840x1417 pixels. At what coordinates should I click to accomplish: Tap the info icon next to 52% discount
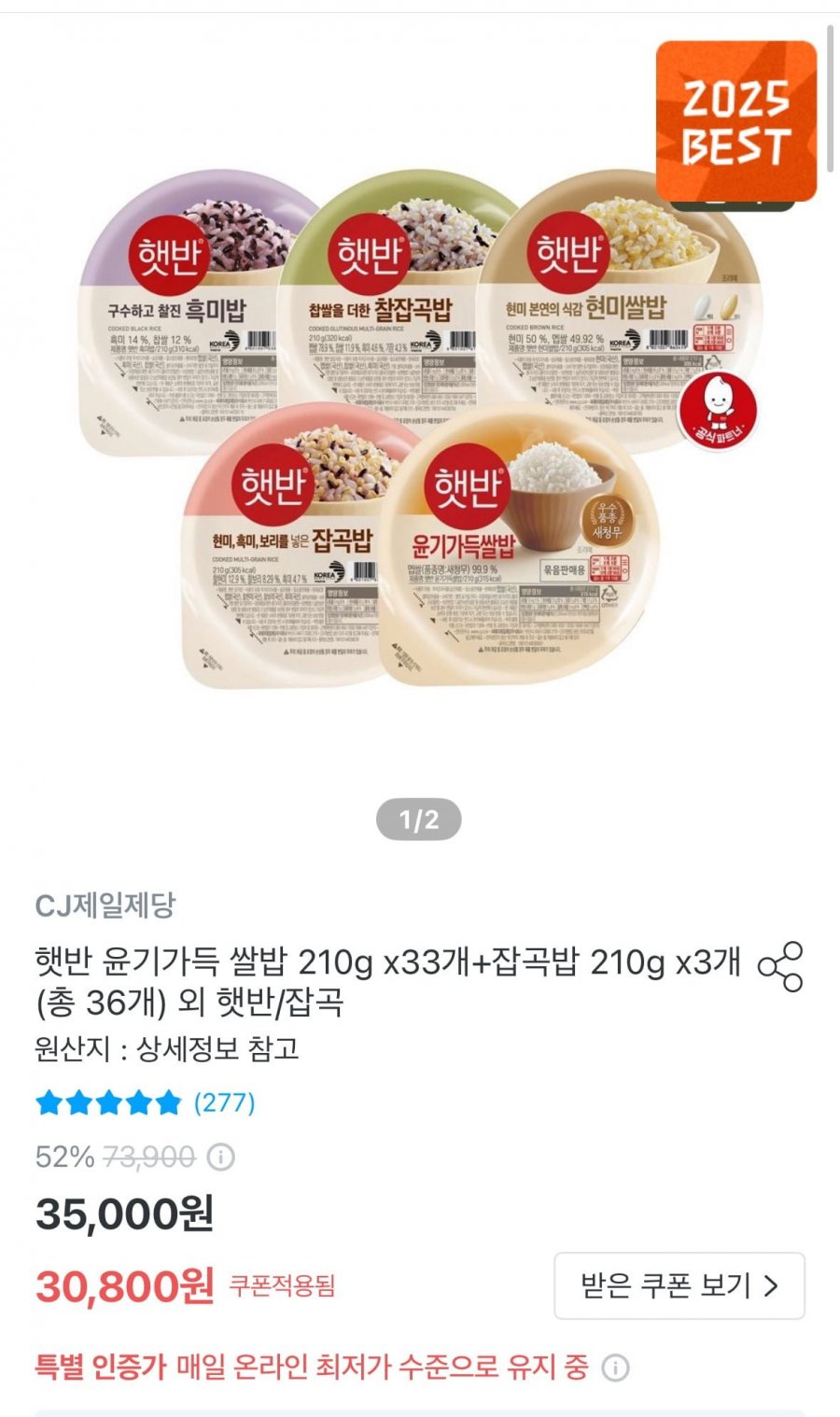218,1155
